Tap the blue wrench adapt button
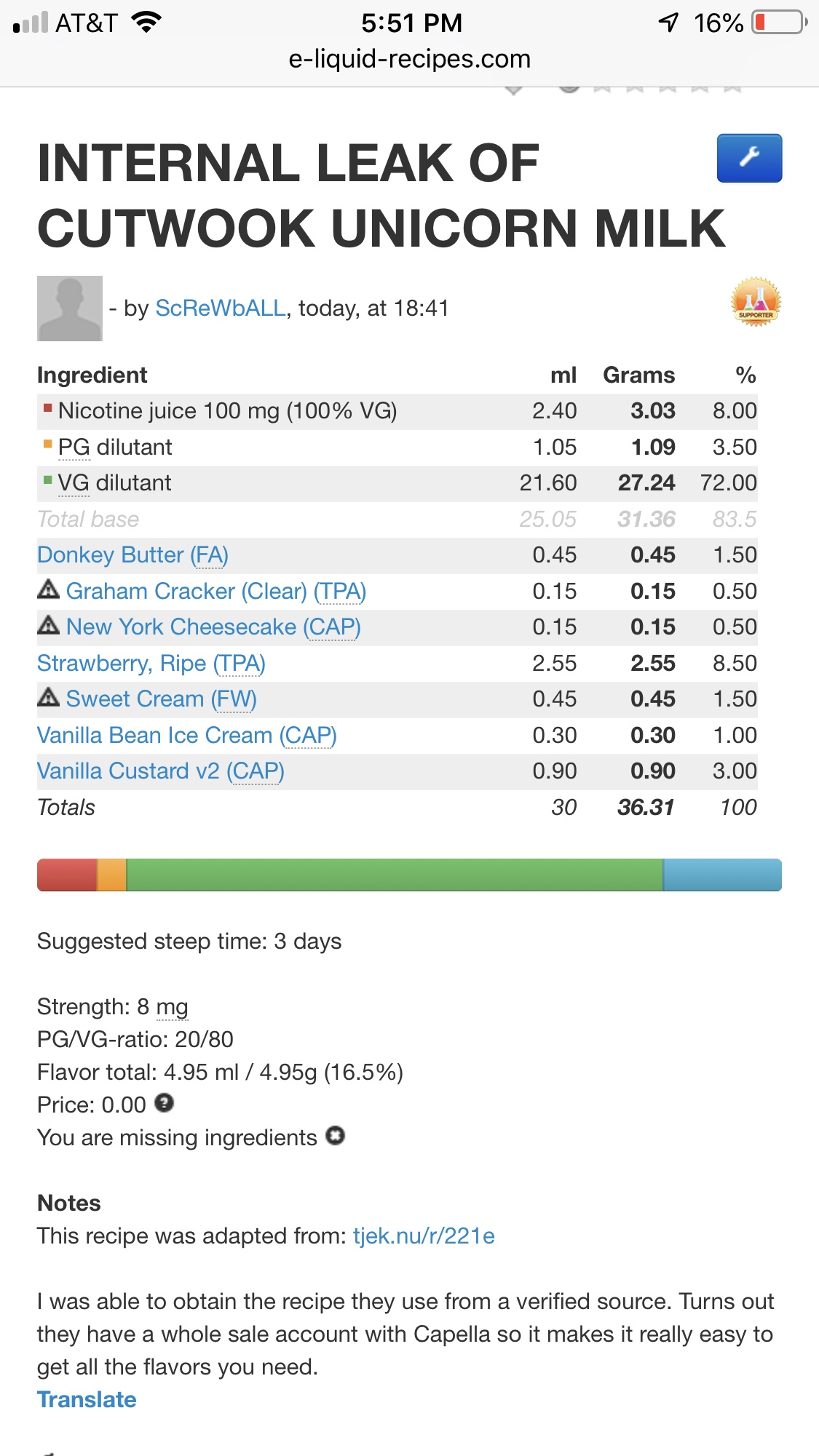The height and width of the screenshot is (1456, 819). coord(749,158)
